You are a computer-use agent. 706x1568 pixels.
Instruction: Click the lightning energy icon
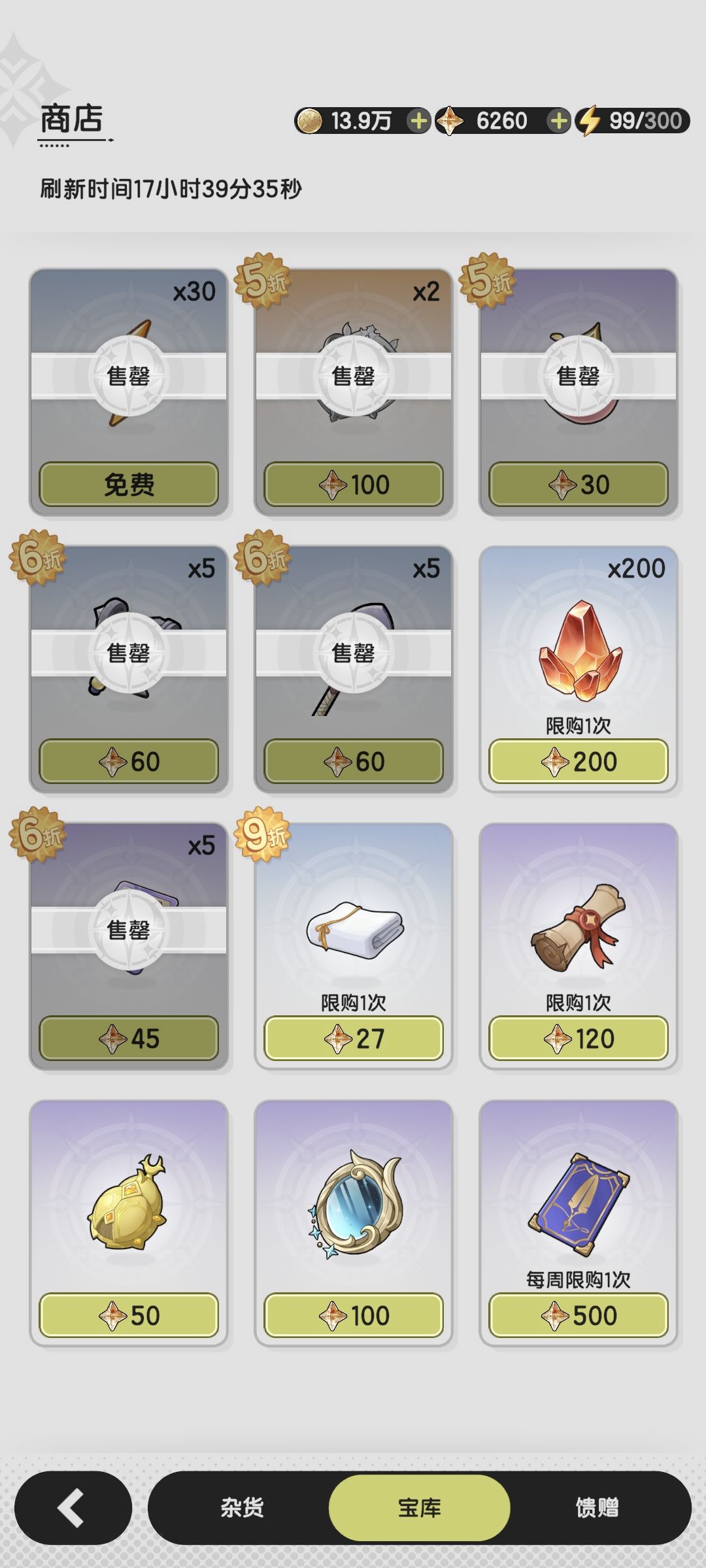[x=590, y=120]
